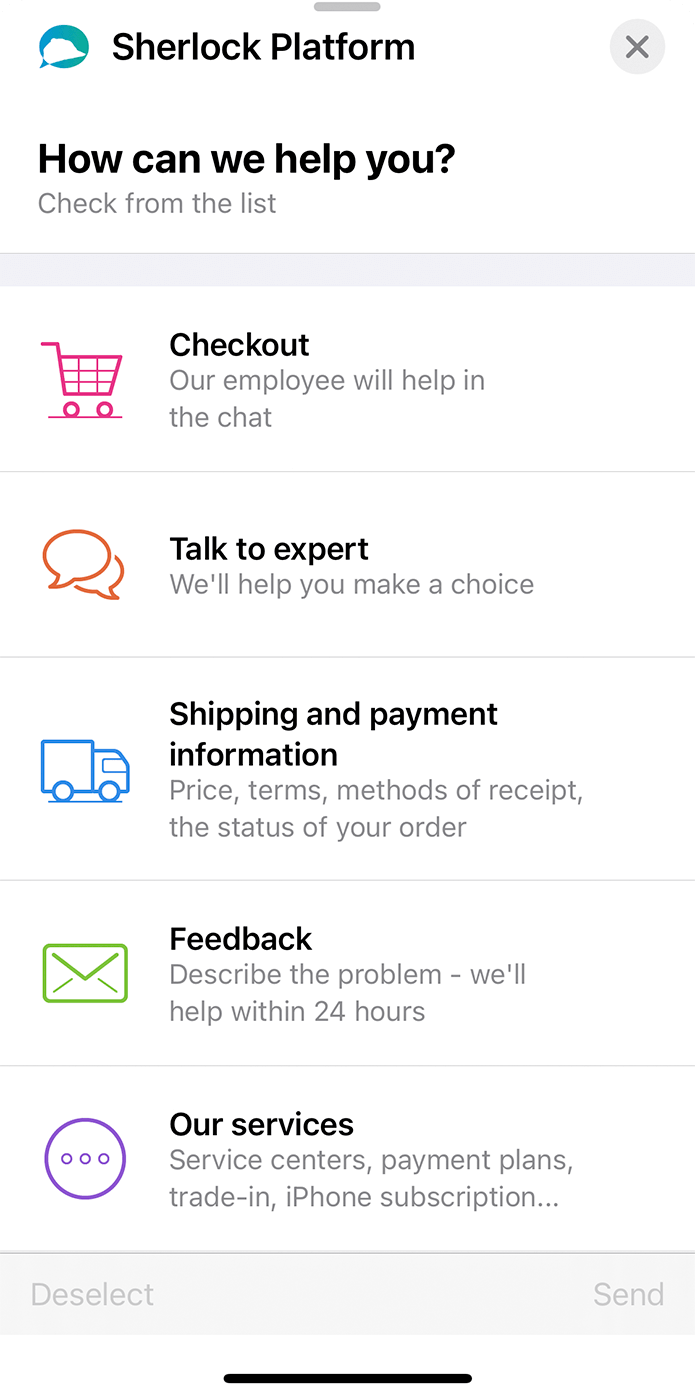Open Our services from the list
Viewport: 695px width, 1398px height.
pos(347,1159)
